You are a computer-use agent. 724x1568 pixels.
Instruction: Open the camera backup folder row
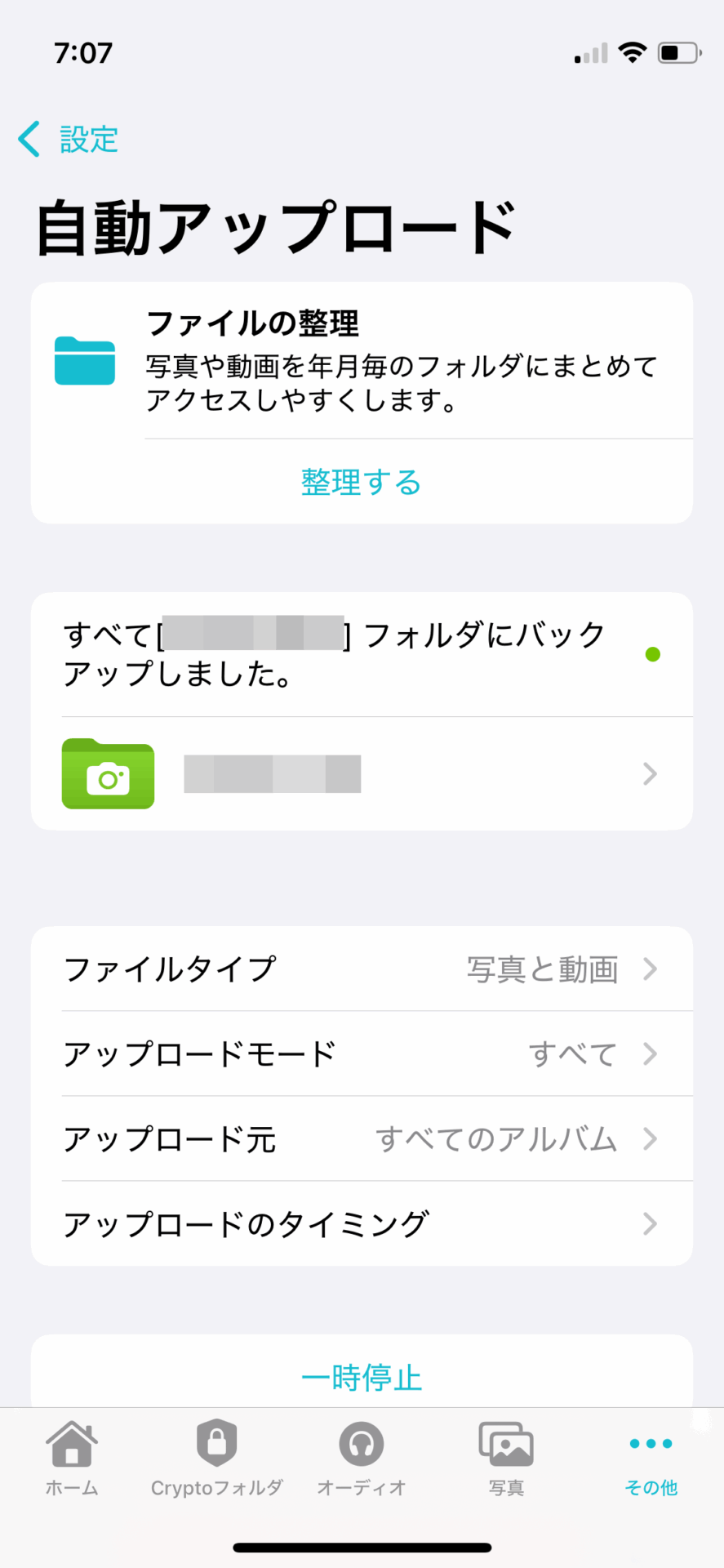click(x=362, y=773)
